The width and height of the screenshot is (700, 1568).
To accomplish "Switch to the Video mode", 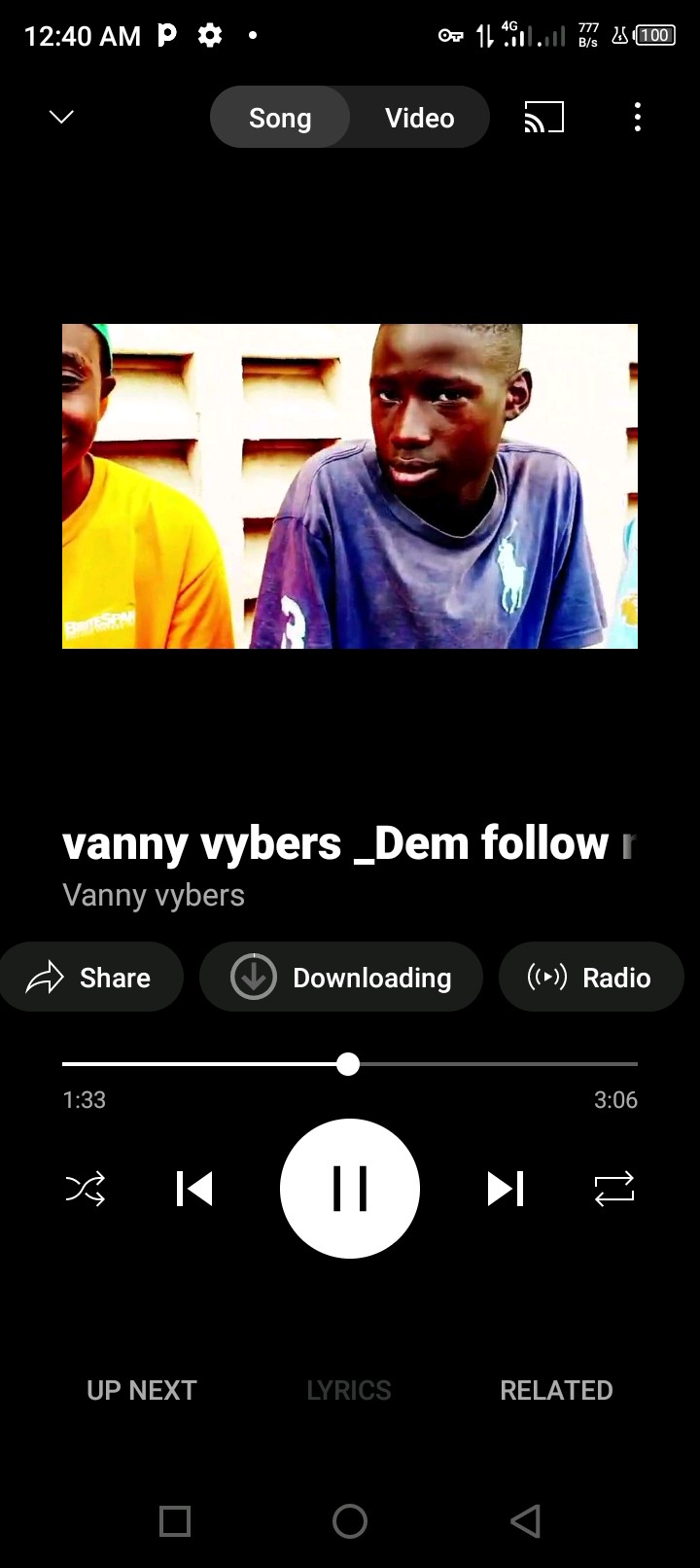I will click(419, 118).
